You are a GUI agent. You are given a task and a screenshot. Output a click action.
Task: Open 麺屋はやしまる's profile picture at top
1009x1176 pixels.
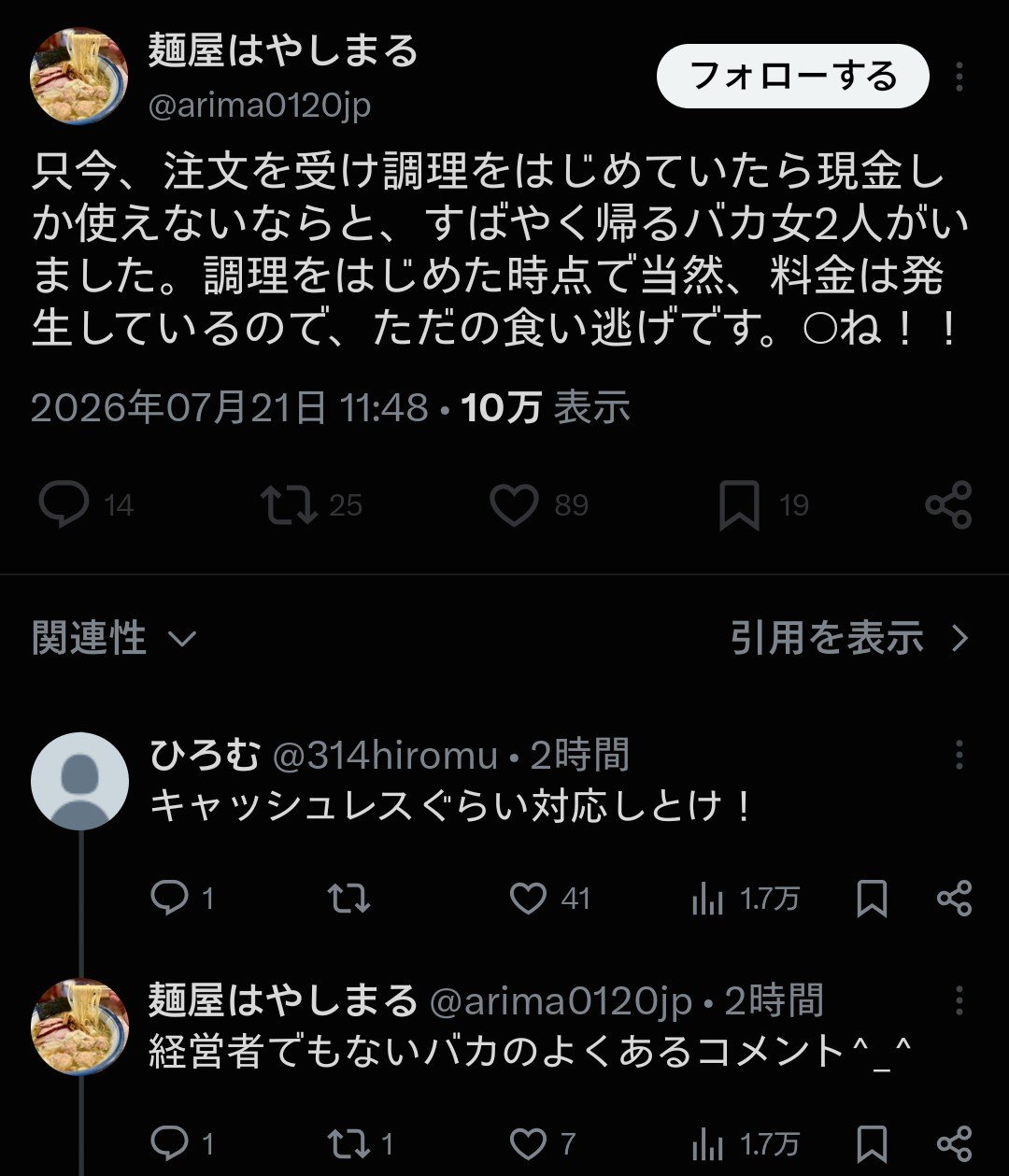(79, 76)
